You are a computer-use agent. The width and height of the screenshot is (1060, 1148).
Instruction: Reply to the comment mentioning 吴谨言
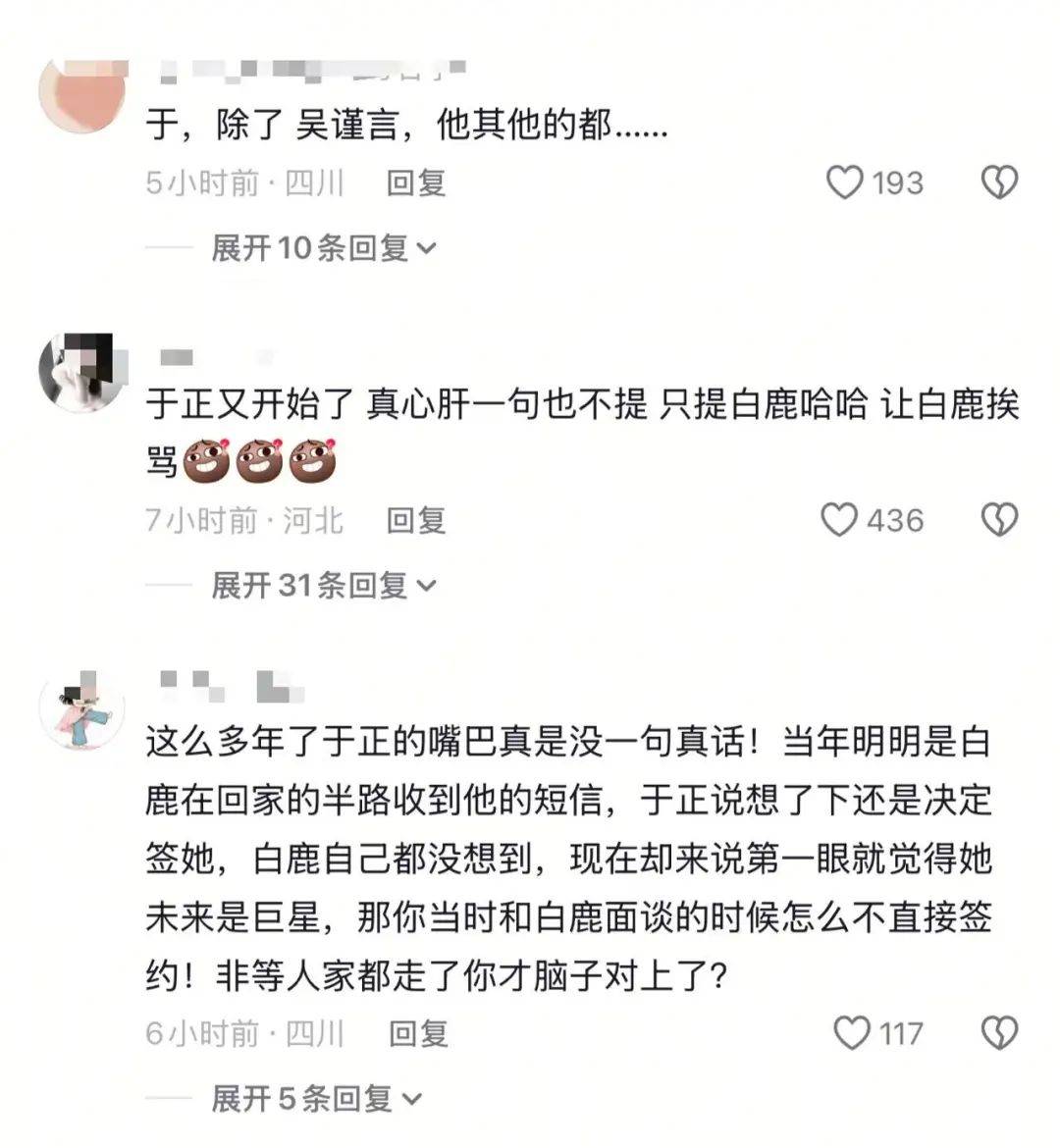point(416,183)
